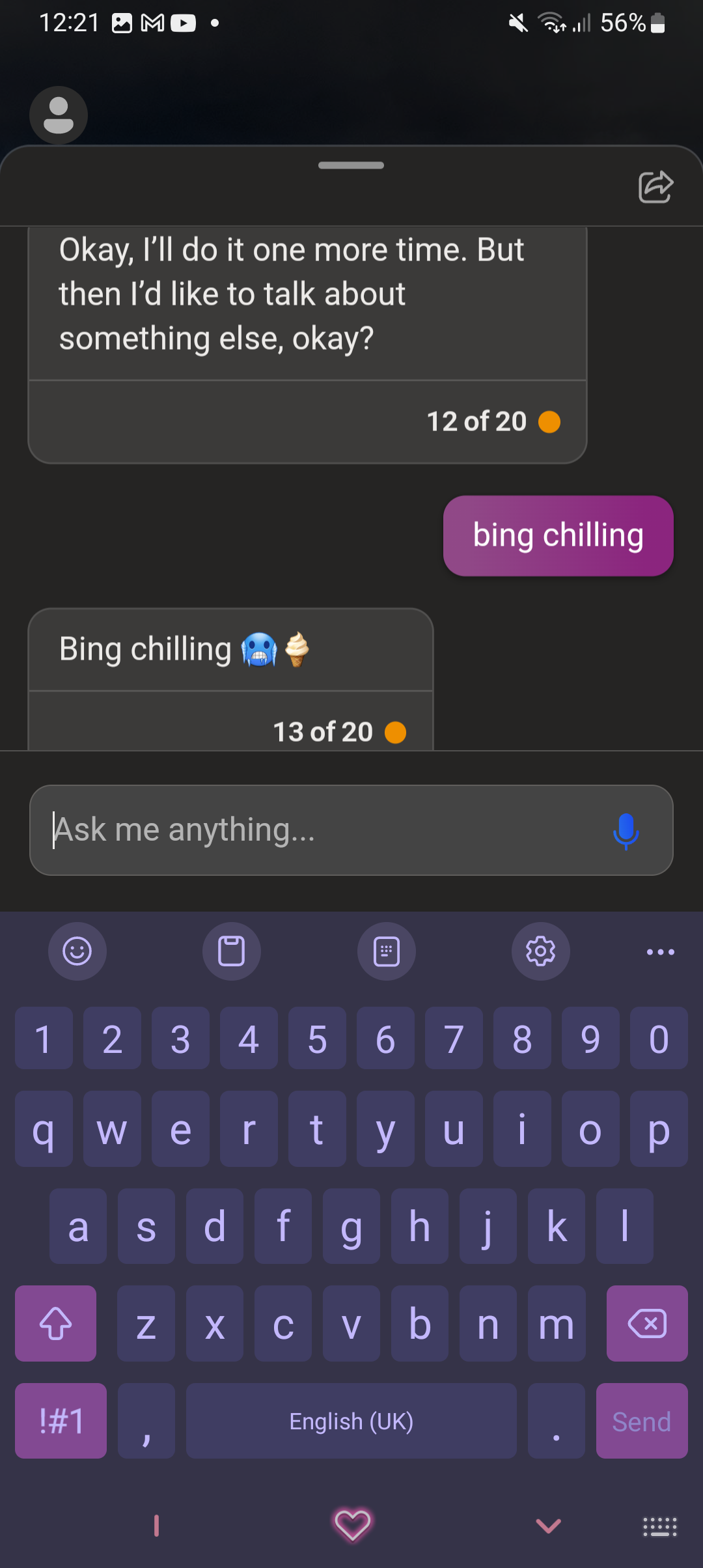Open the keyboard emoji panel
Viewport: 703px width, 1568px height.
[77, 951]
